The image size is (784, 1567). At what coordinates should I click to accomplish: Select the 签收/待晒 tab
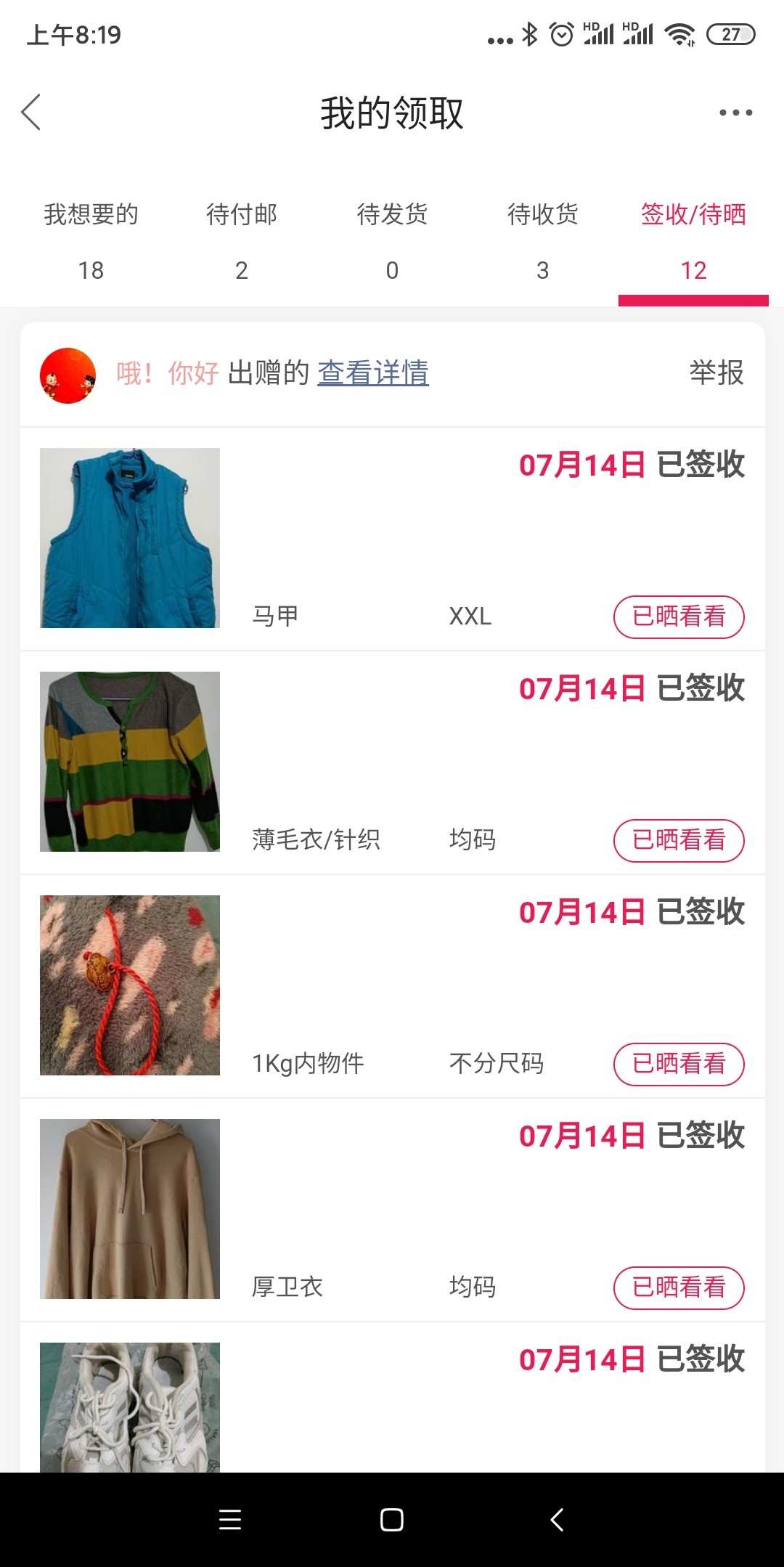(x=693, y=241)
